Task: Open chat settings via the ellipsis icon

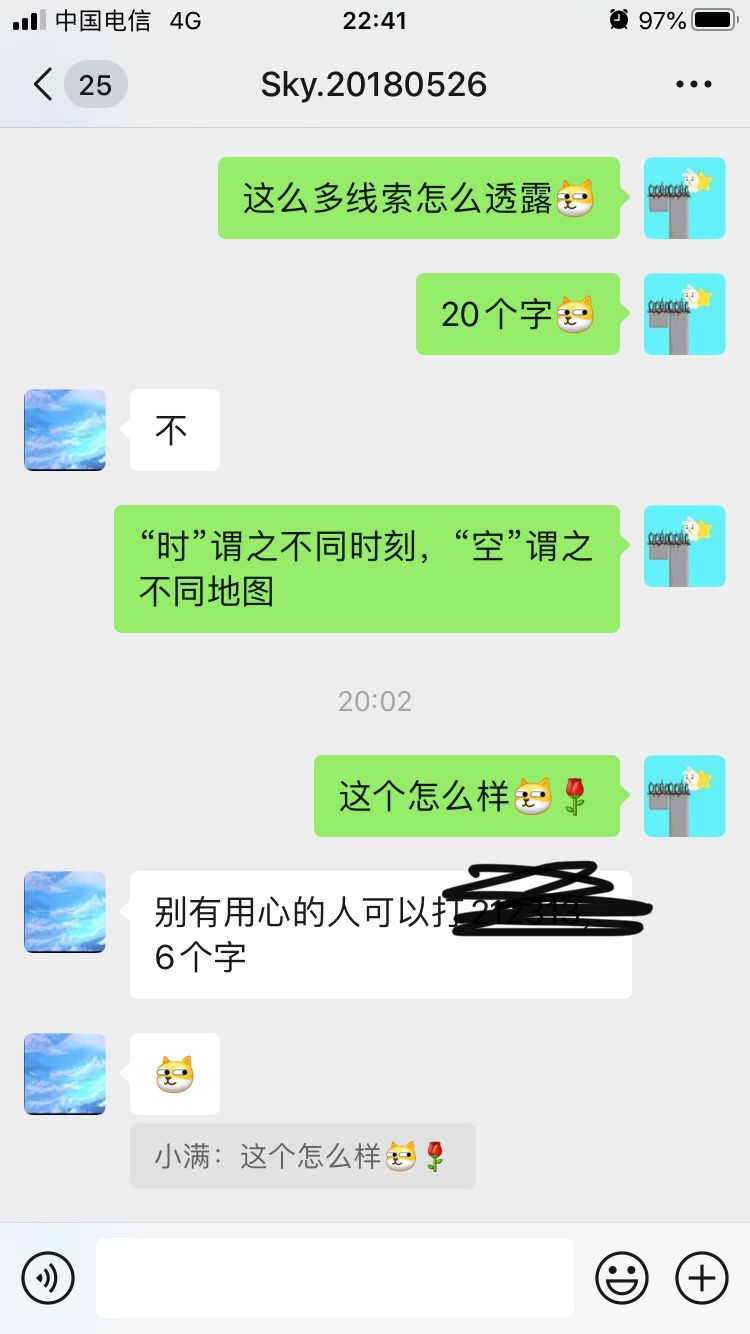Action: pyautogui.click(x=693, y=84)
